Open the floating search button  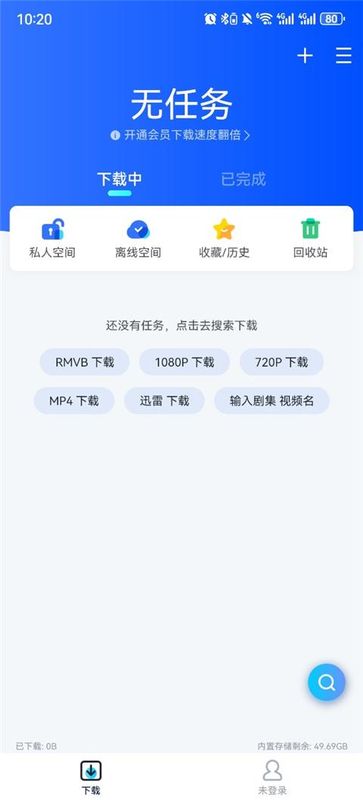[x=326, y=682]
